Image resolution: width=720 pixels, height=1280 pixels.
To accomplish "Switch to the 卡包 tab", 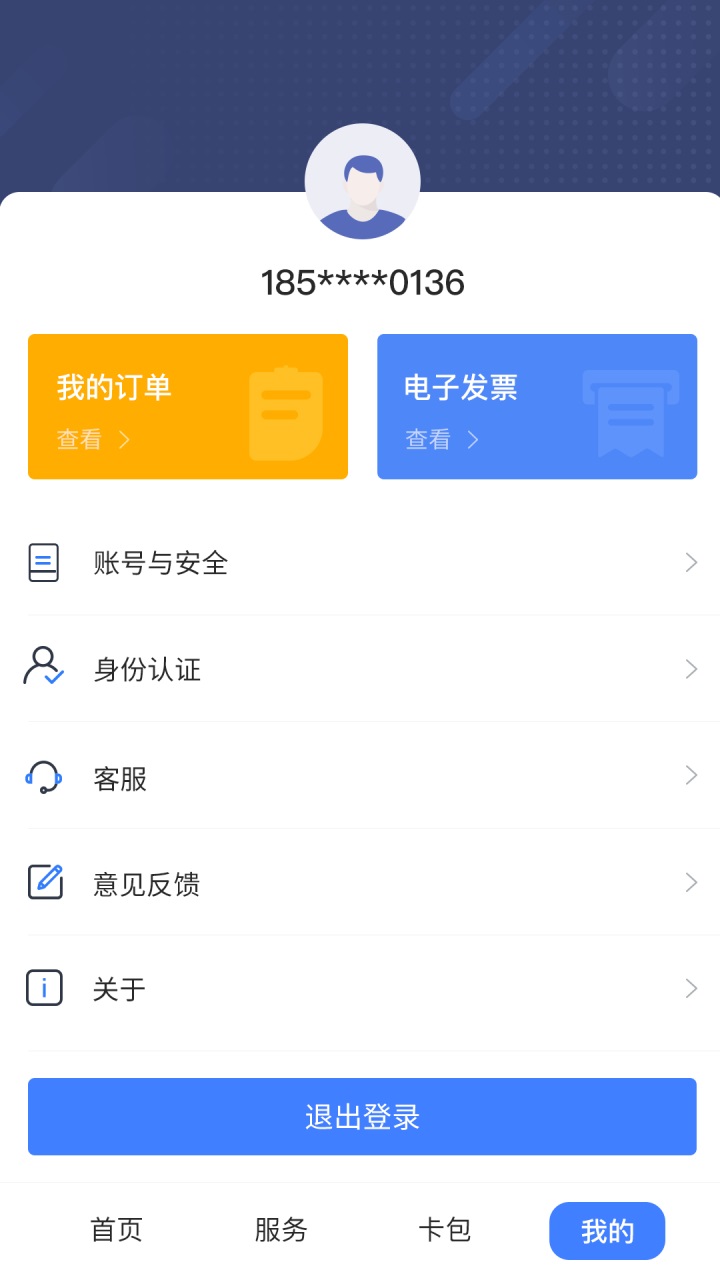I will coord(444,1230).
